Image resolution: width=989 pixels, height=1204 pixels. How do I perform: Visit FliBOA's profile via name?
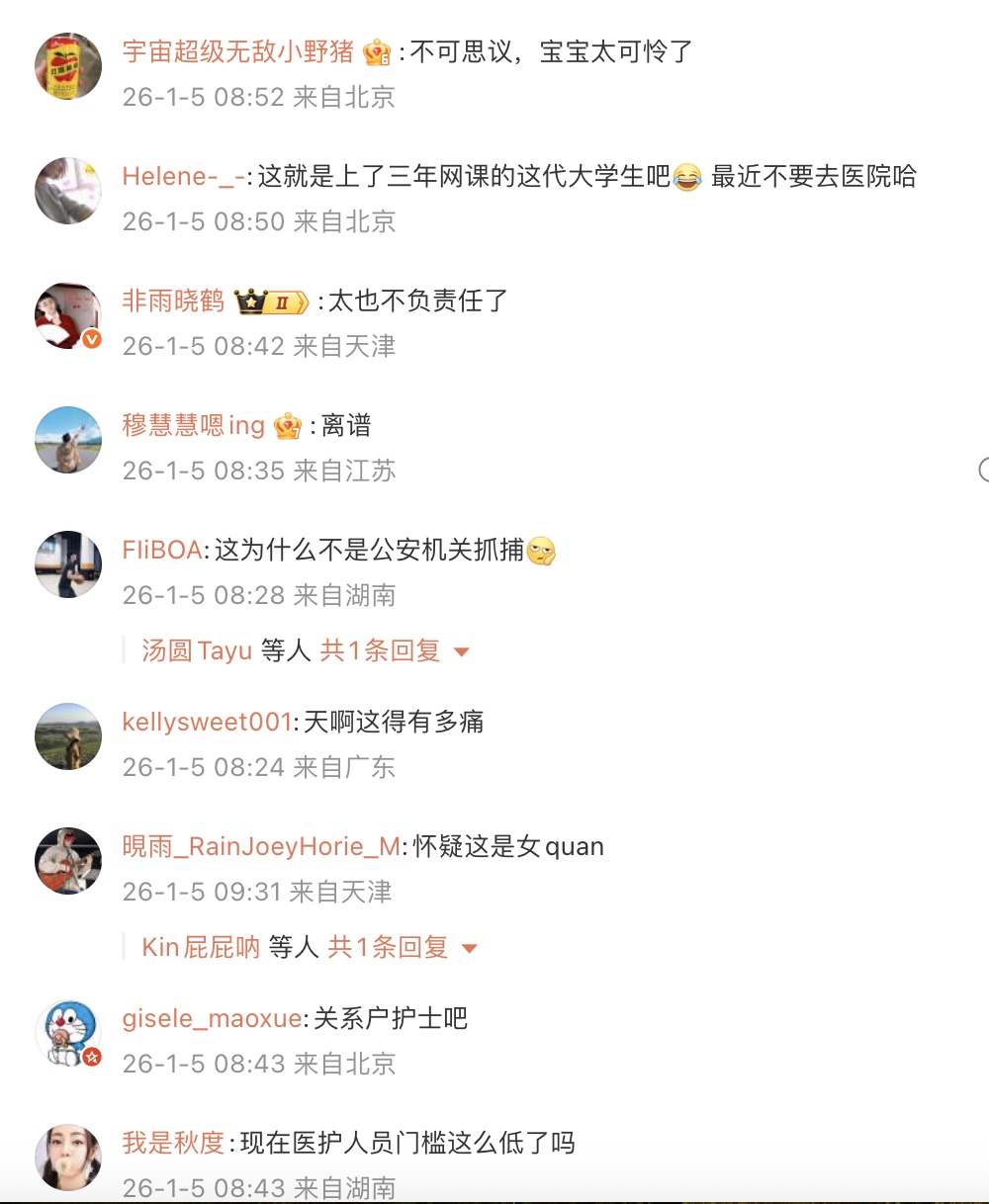162,551
